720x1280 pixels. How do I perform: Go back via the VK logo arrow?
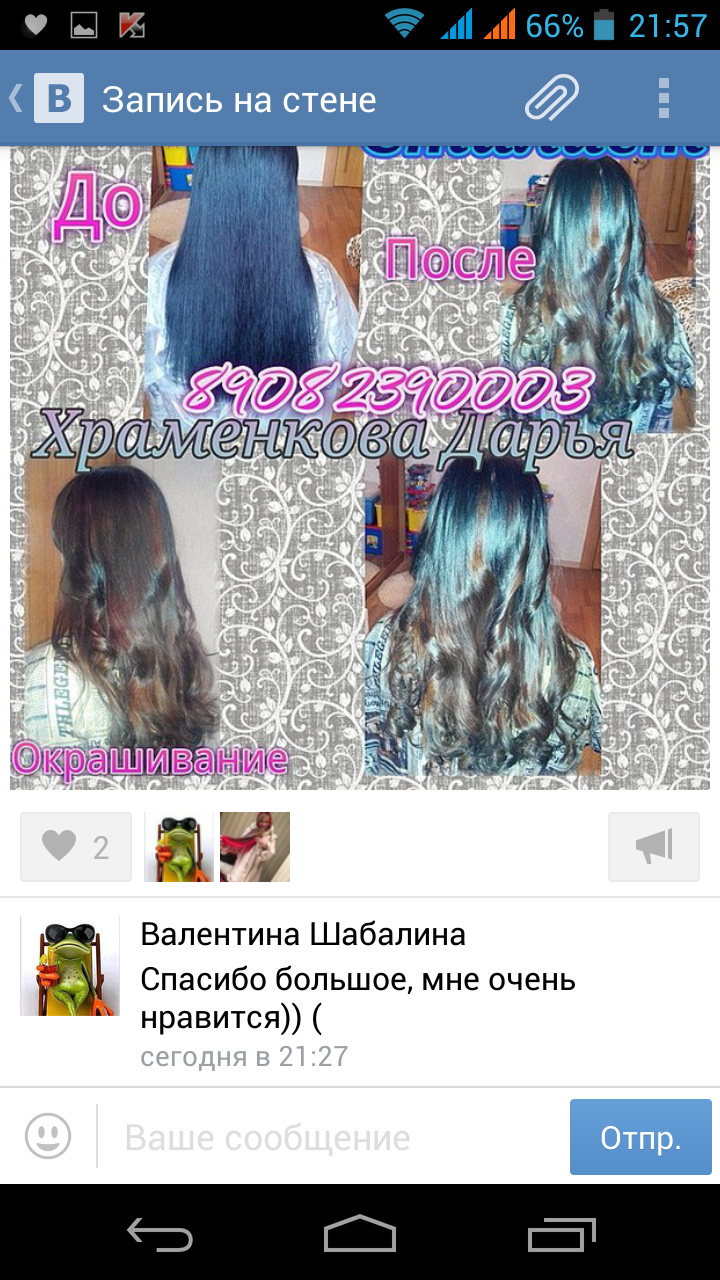pos(47,99)
